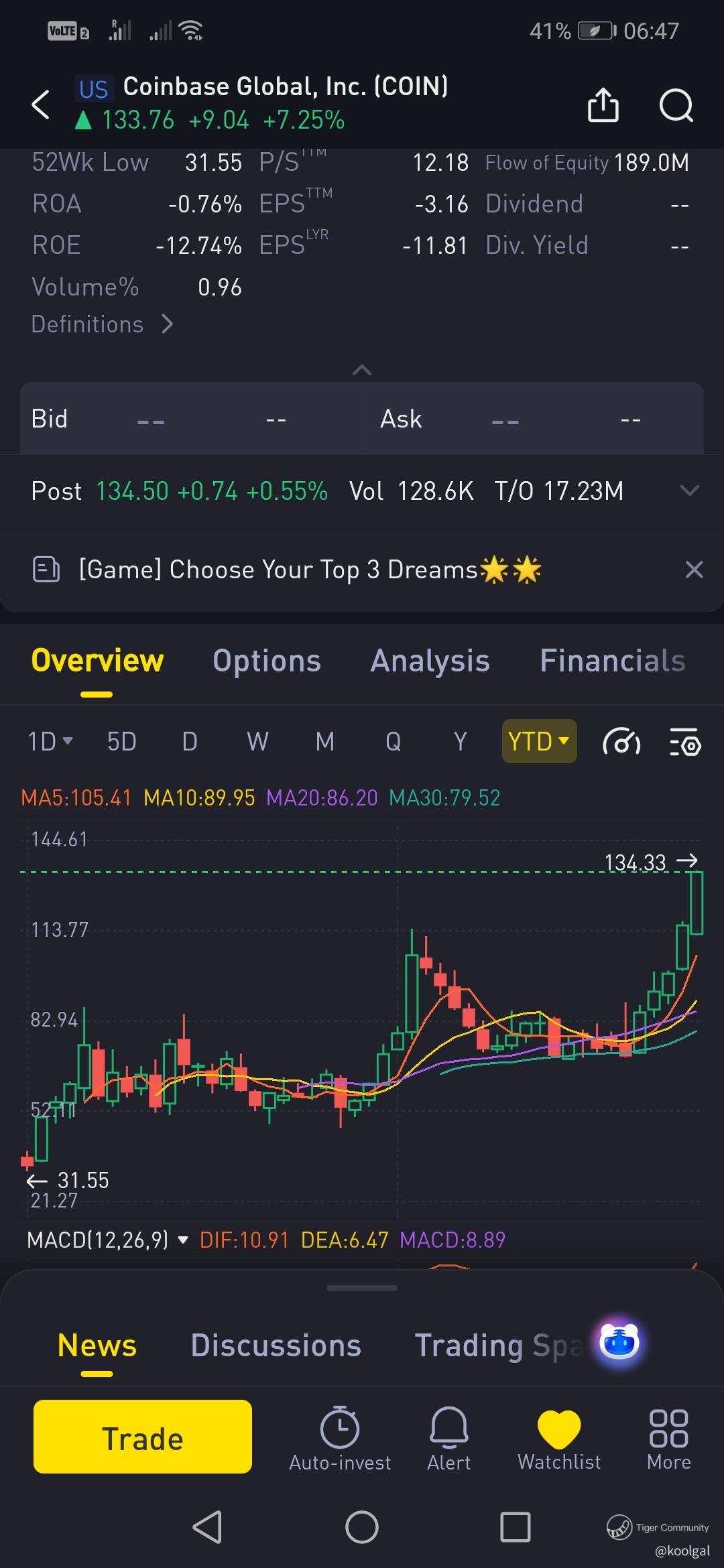Switch to the Financials tab
Image resolution: width=724 pixels, height=1568 pixels.
tap(612, 661)
